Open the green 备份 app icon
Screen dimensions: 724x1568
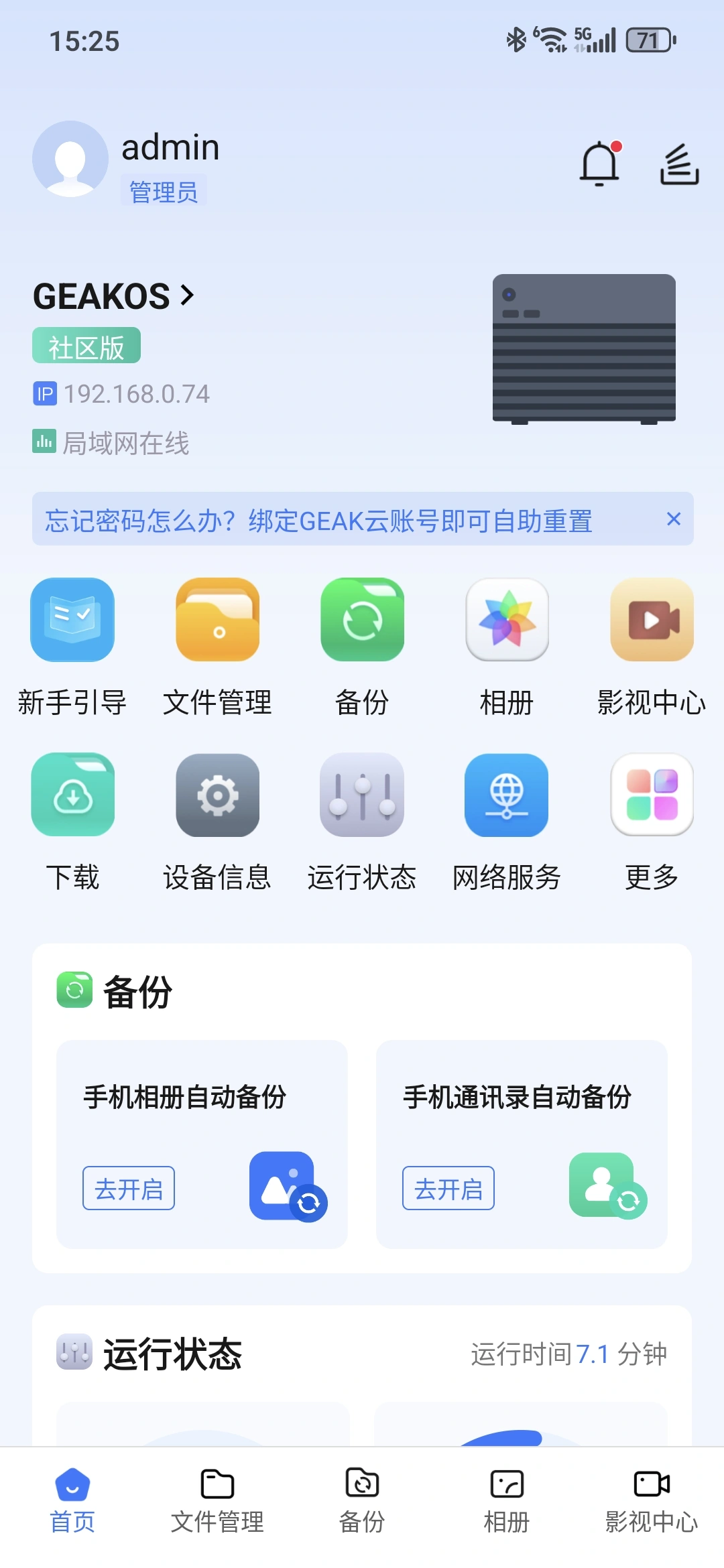tap(362, 620)
